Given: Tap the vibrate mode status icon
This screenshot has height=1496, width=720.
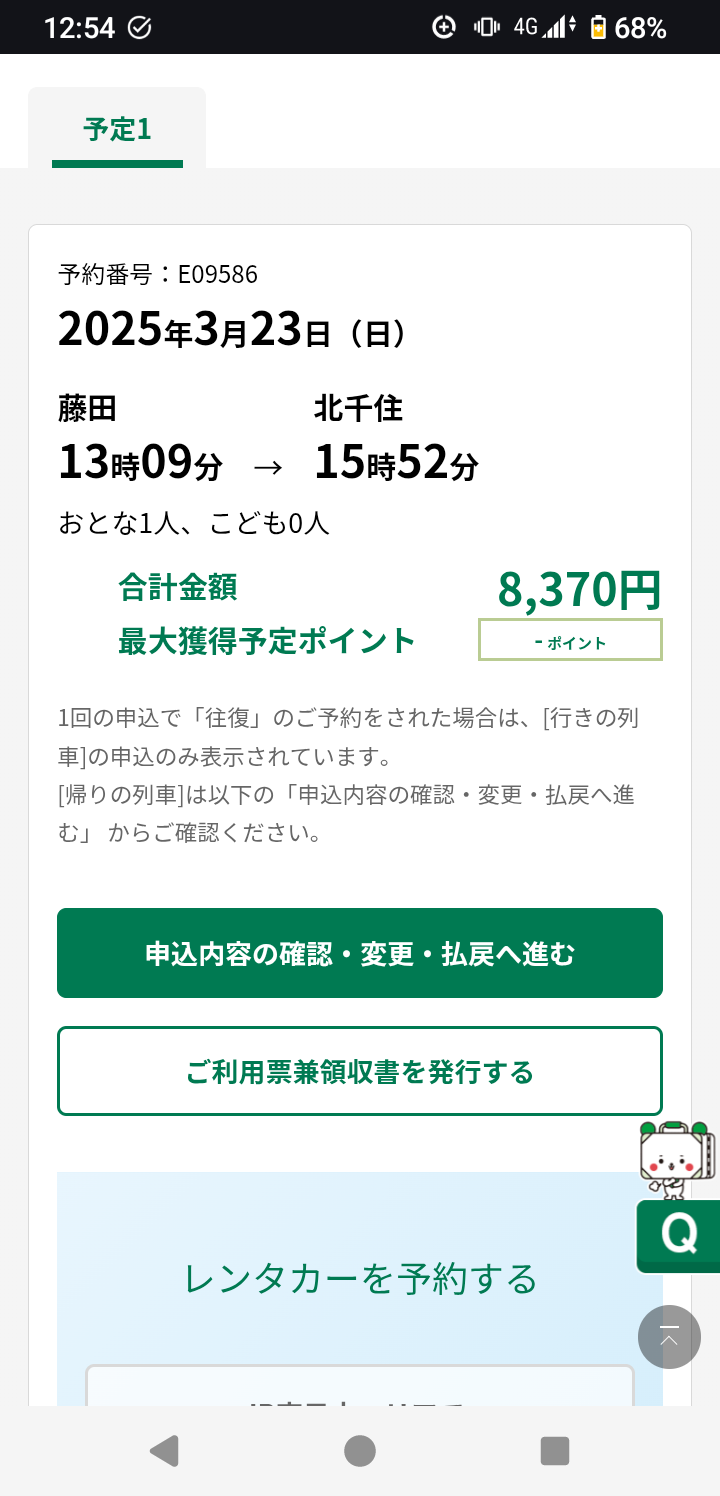Looking at the screenshot, I should [486, 27].
